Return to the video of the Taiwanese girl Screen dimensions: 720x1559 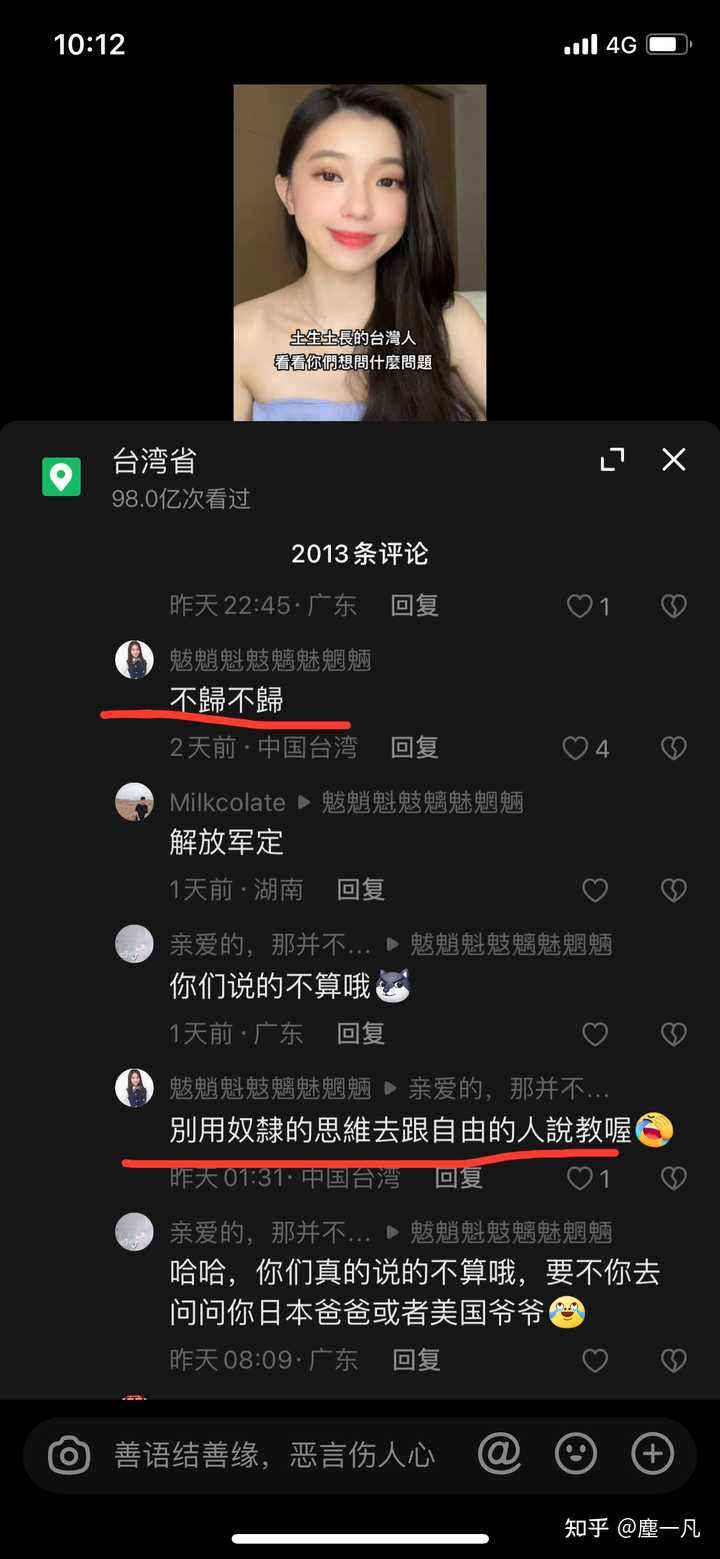[x=359, y=252]
